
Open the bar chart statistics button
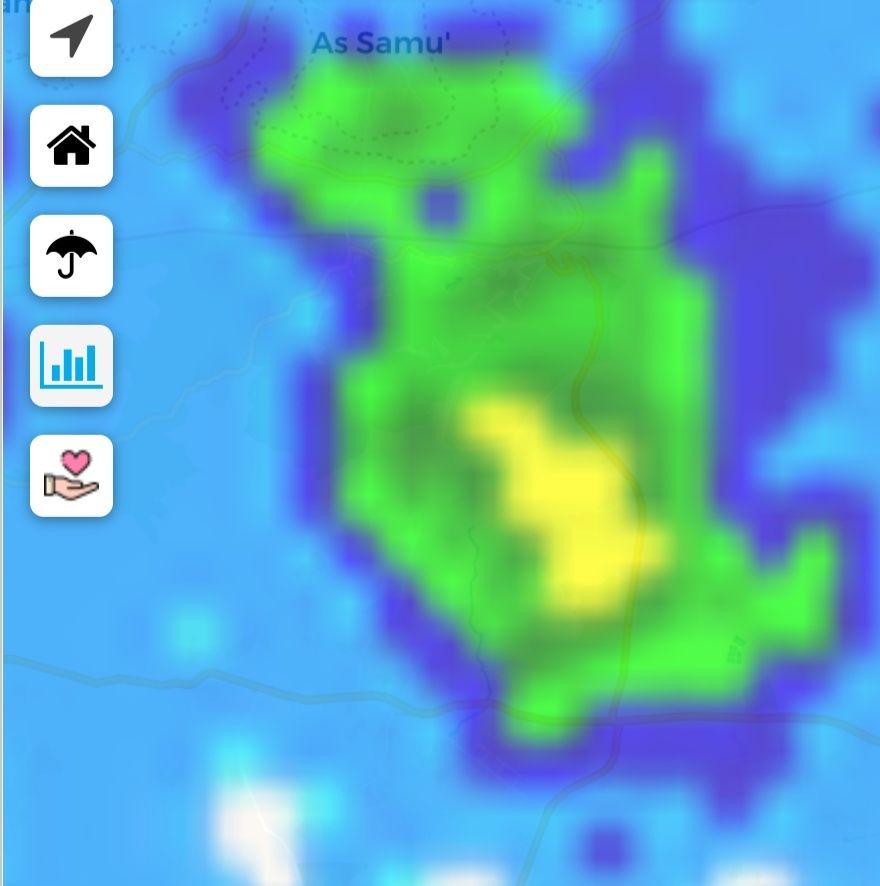pos(71,366)
